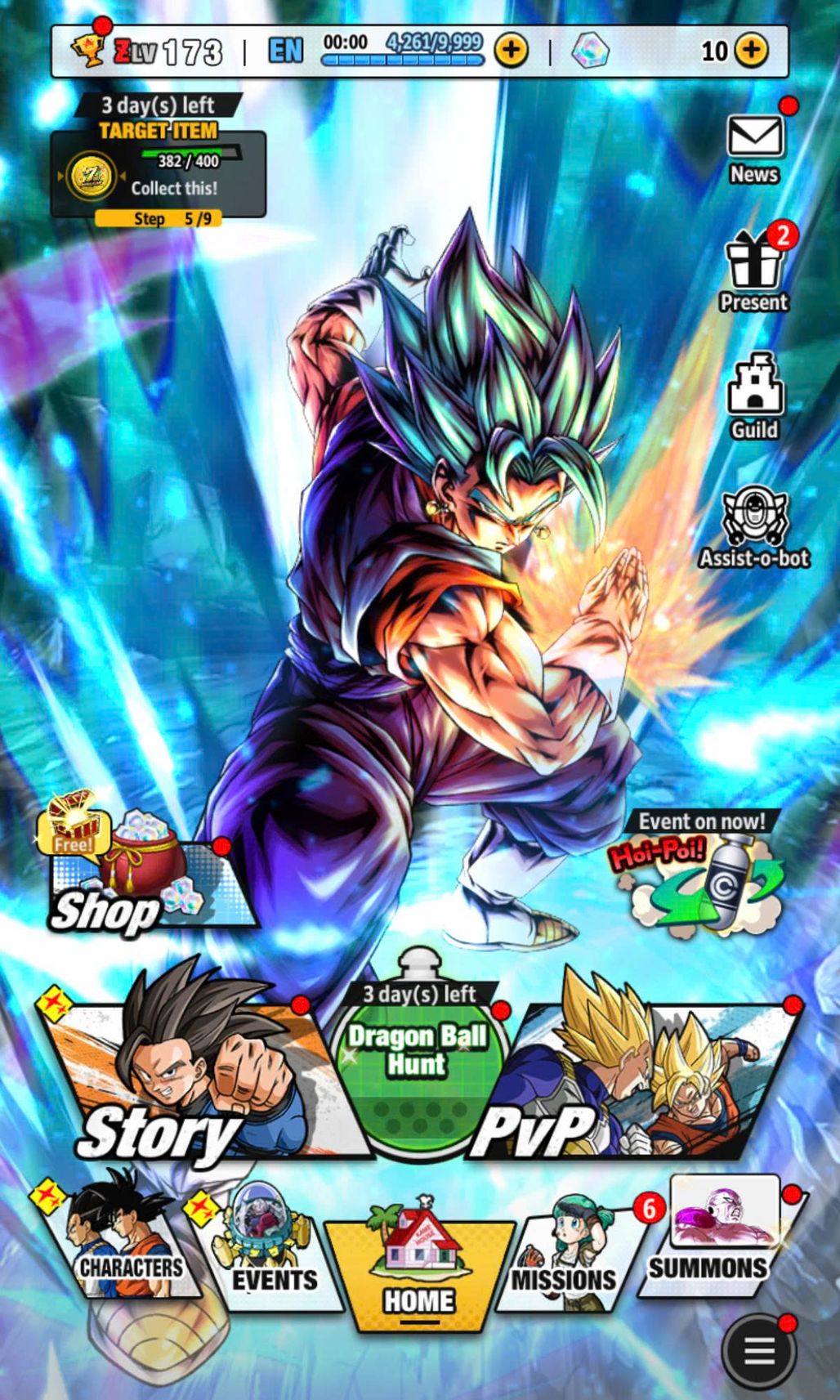840x1400 pixels.
Task: Open the hamburger menu
Action: (x=758, y=1351)
